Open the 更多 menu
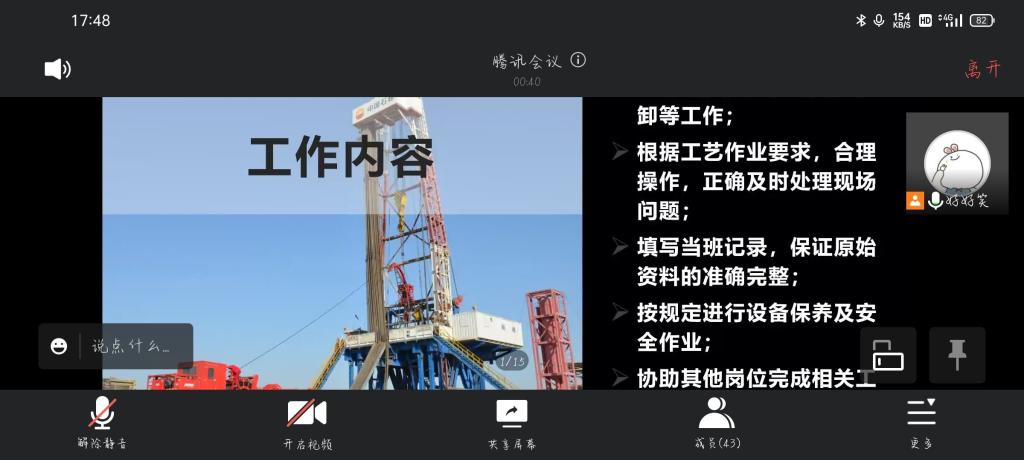Screen dimensions: 1024x460 pyautogui.click(x=921, y=421)
